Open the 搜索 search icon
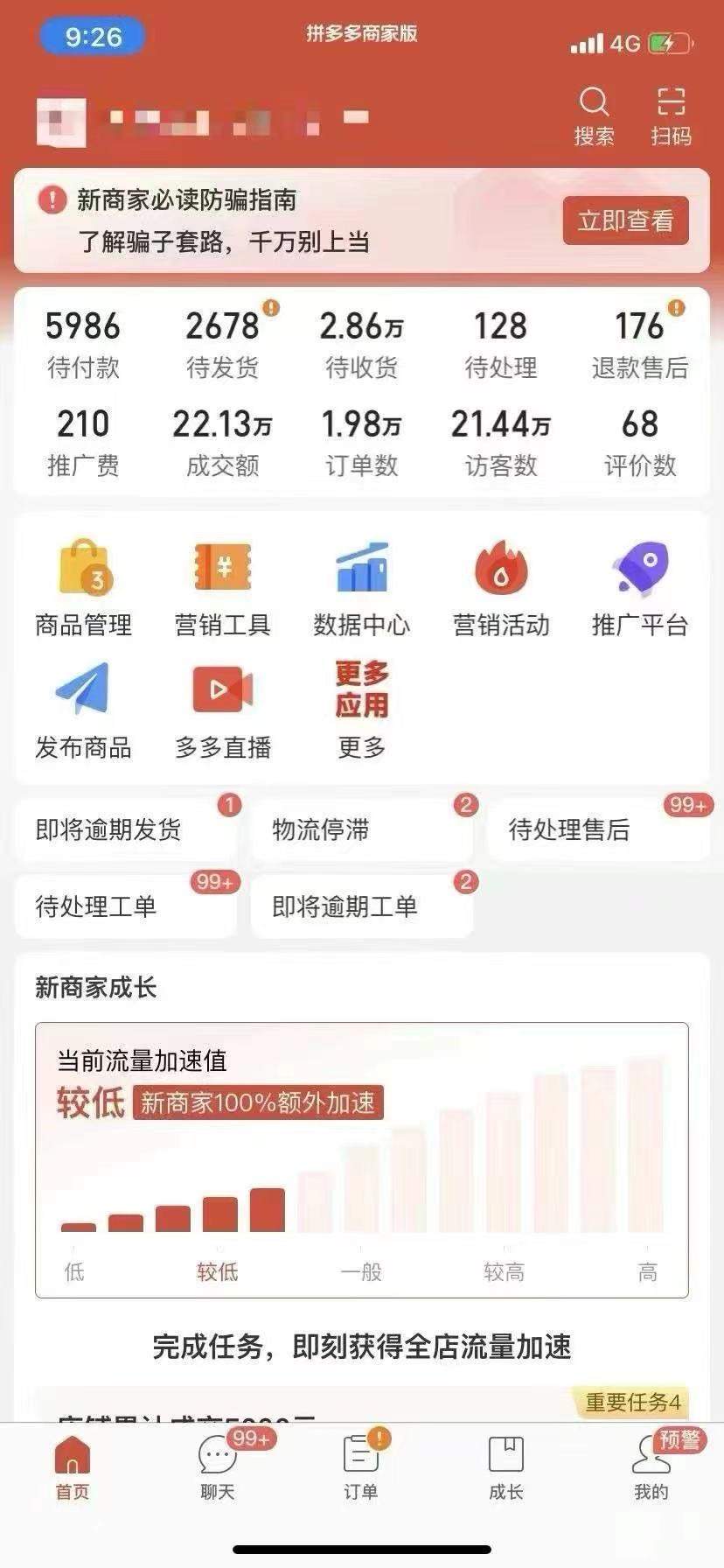 [594, 115]
